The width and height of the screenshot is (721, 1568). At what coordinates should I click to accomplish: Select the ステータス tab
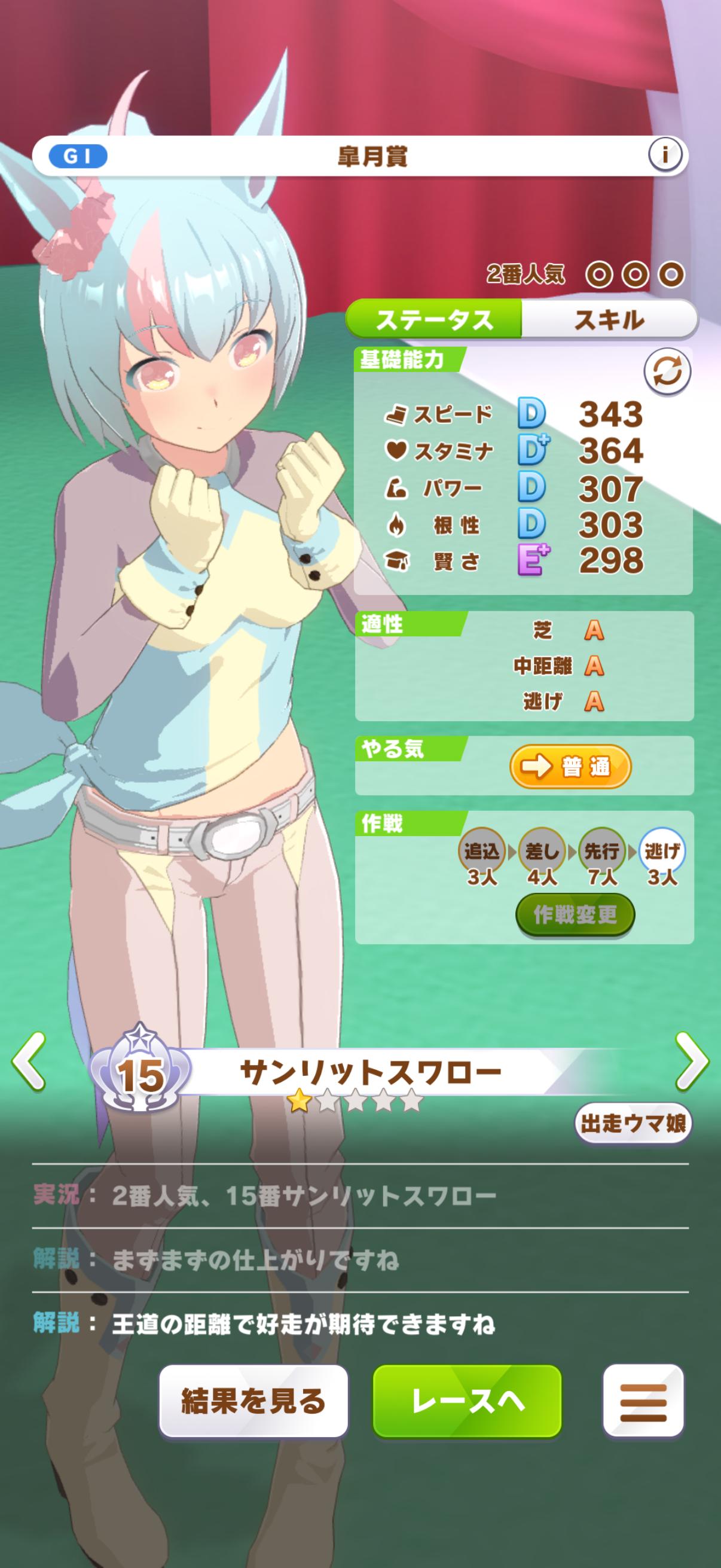pyautogui.click(x=434, y=319)
